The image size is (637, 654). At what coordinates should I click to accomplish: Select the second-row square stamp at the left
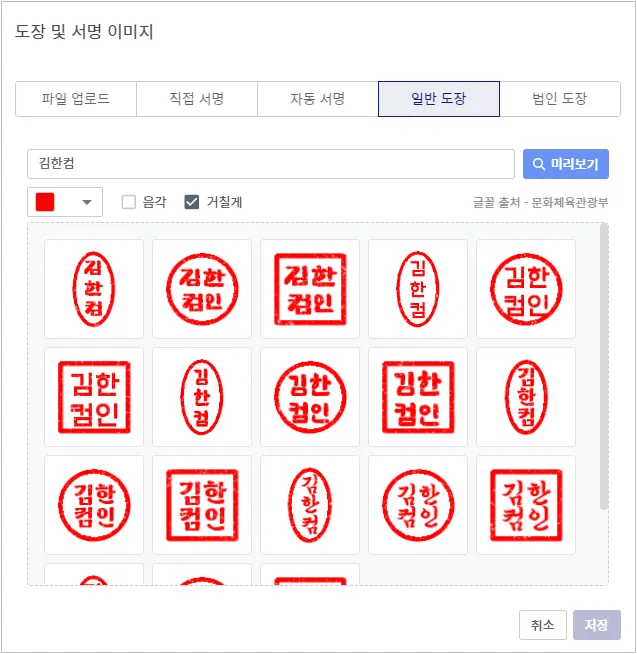point(94,397)
